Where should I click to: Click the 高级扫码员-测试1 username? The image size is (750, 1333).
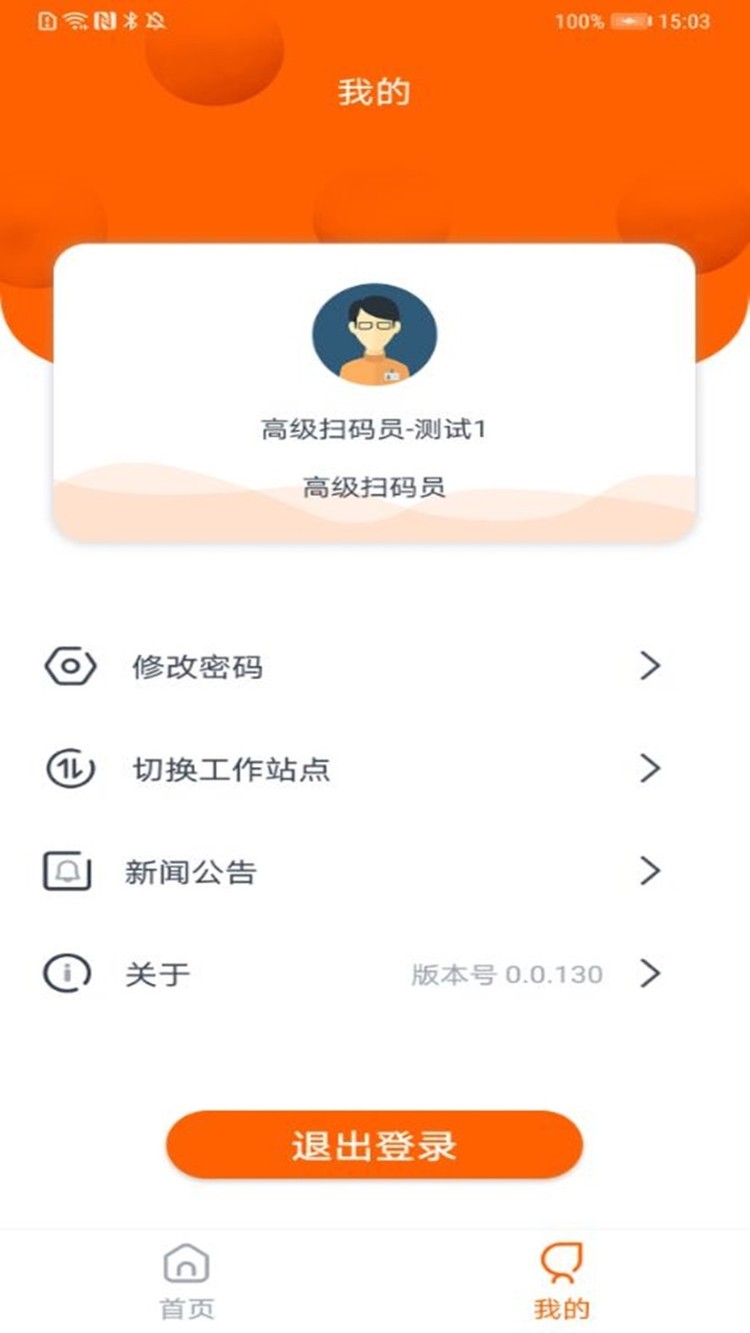coord(375,432)
